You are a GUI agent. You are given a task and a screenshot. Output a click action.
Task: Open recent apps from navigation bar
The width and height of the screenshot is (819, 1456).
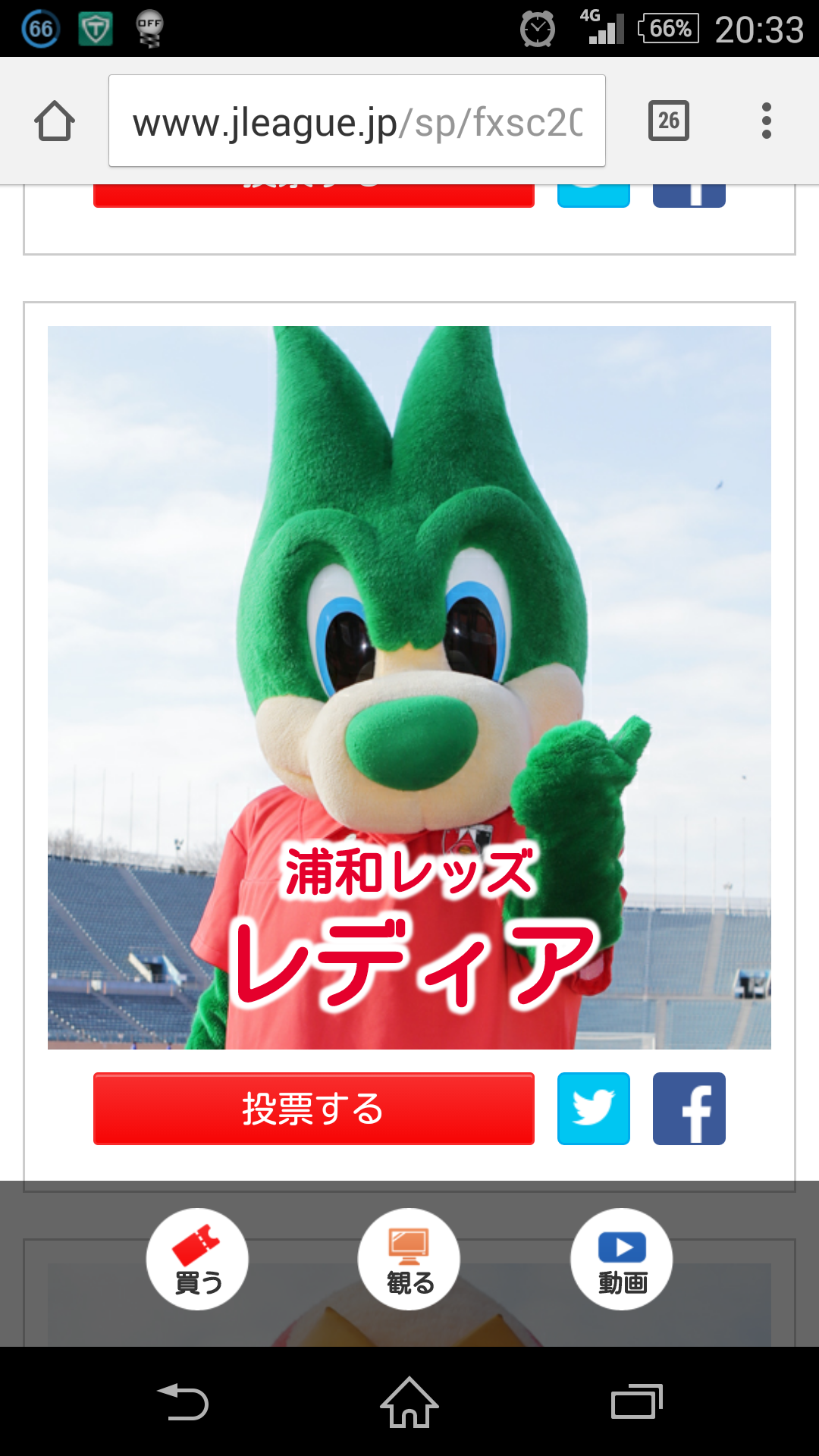636,1402
